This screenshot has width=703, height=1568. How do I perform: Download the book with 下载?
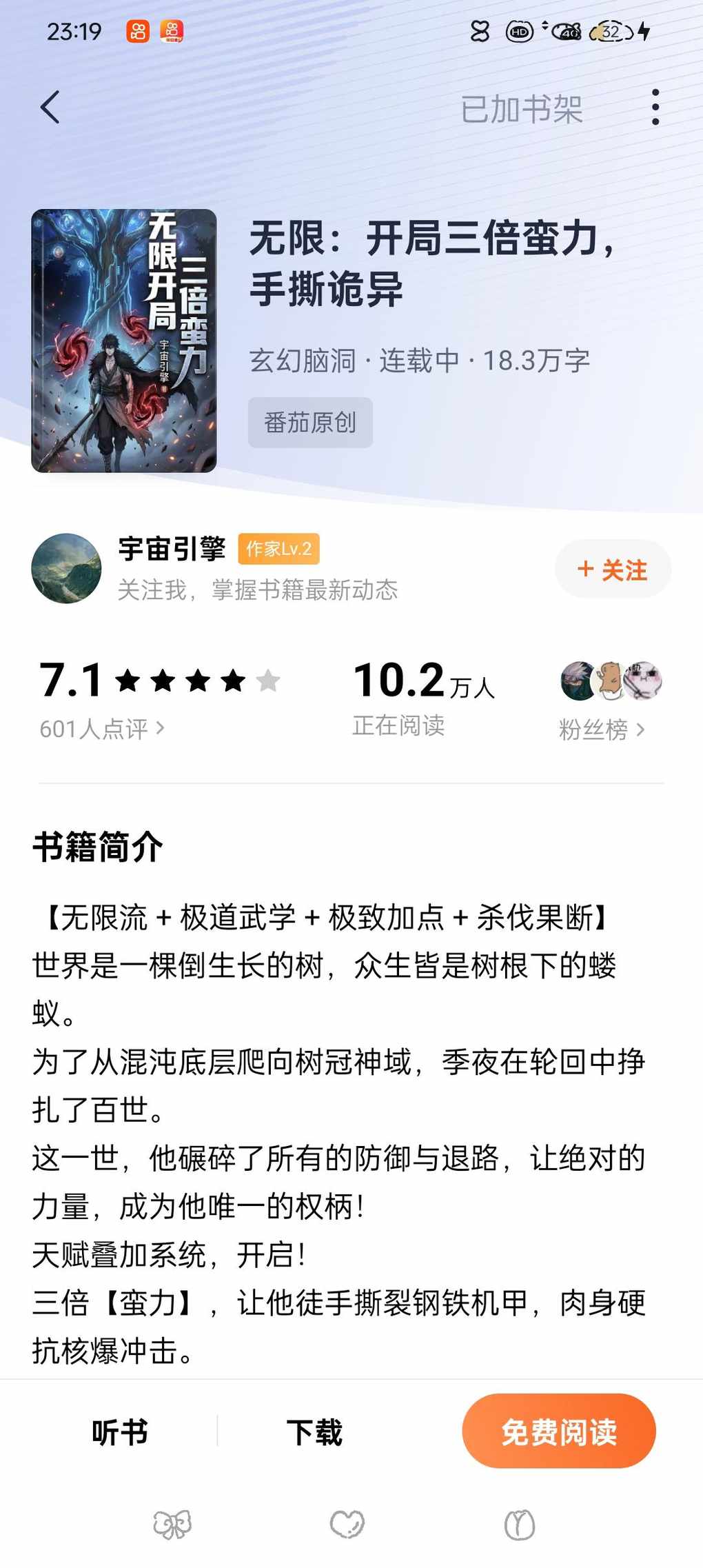pos(314,1432)
